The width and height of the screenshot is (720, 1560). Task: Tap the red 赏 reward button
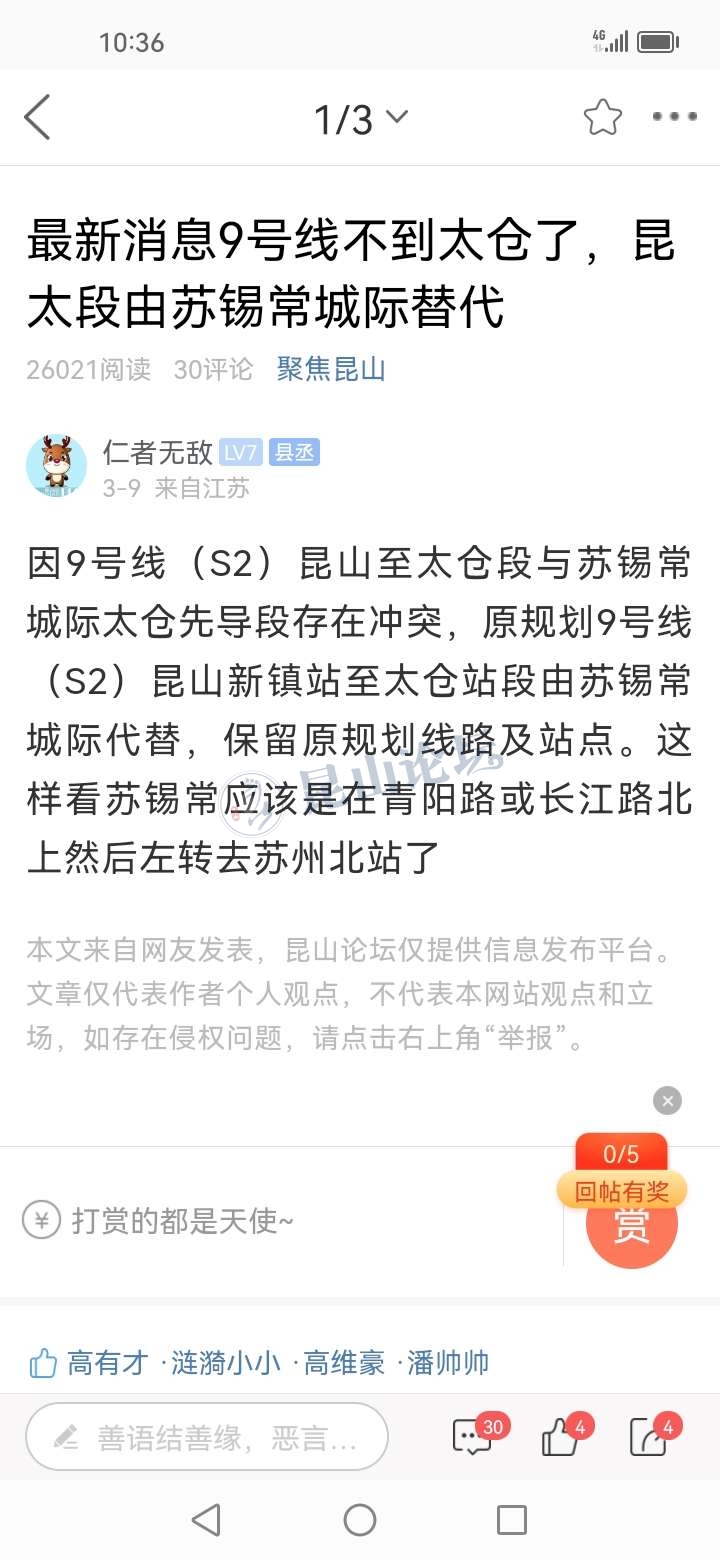click(631, 1226)
